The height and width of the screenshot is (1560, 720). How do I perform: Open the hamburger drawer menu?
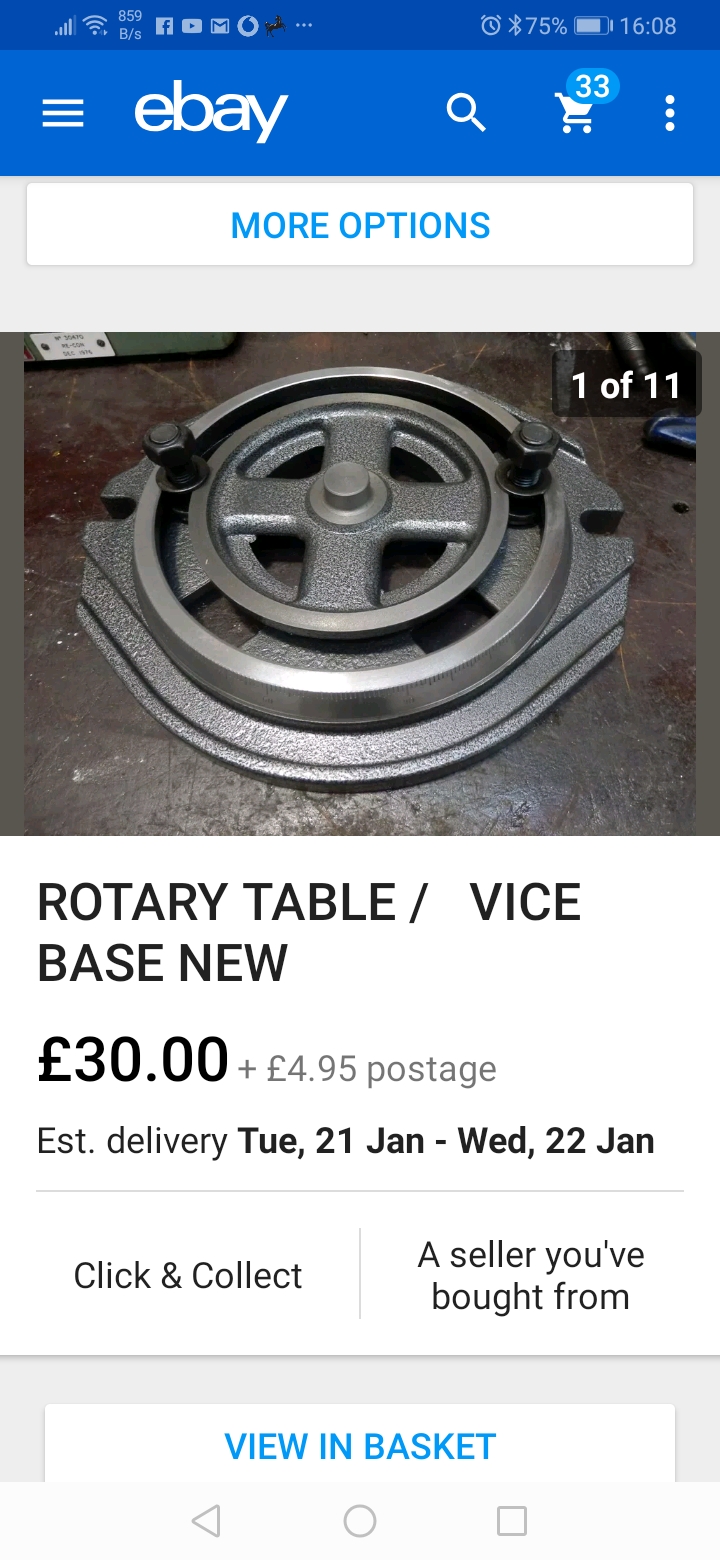click(x=63, y=113)
